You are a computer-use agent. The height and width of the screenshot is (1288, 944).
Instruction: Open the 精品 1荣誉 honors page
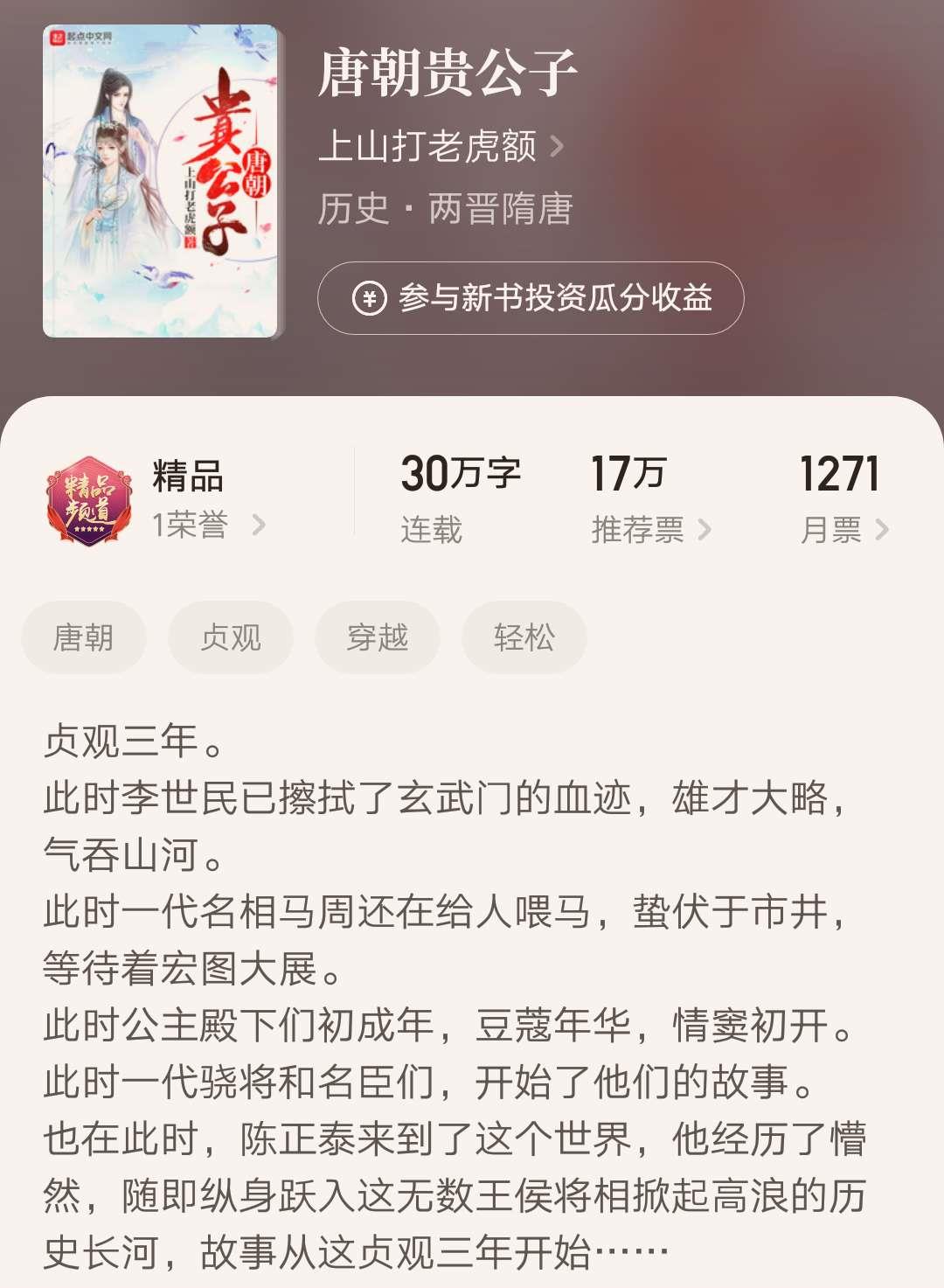pos(157,501)
